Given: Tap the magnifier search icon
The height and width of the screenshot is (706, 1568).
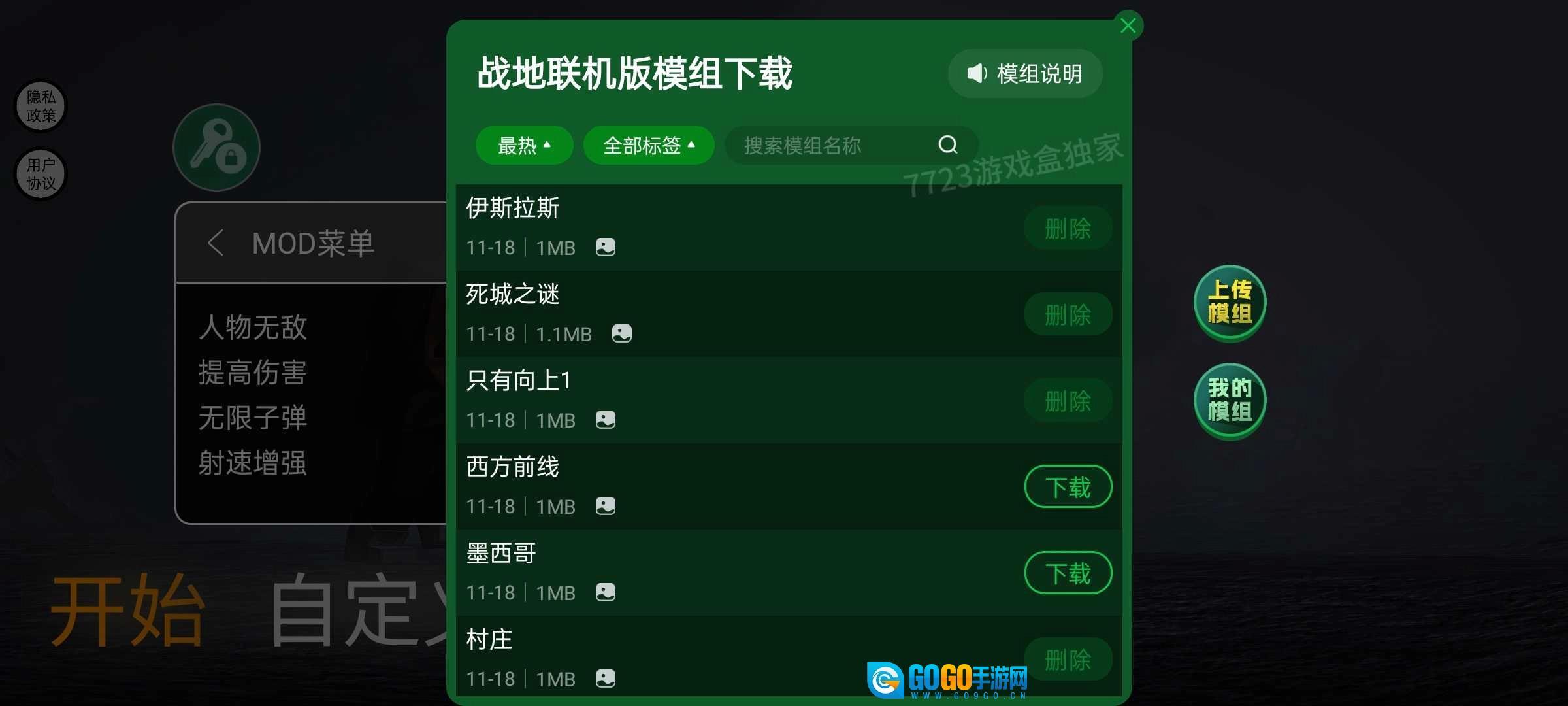Looking at the screenshot, I should point(947,145).
